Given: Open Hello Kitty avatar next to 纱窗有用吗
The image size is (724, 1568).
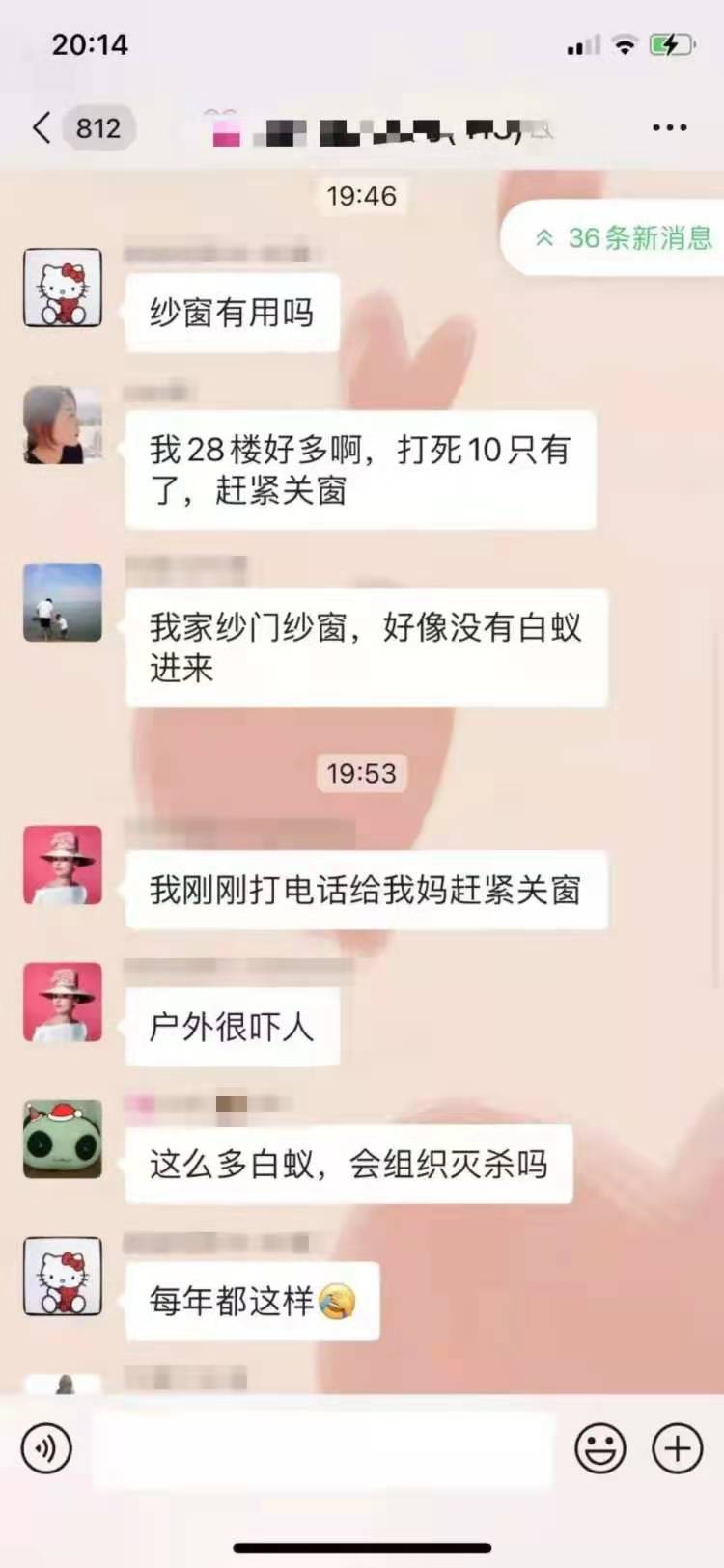Looking at the screenshot, I should tap(63, 288).
